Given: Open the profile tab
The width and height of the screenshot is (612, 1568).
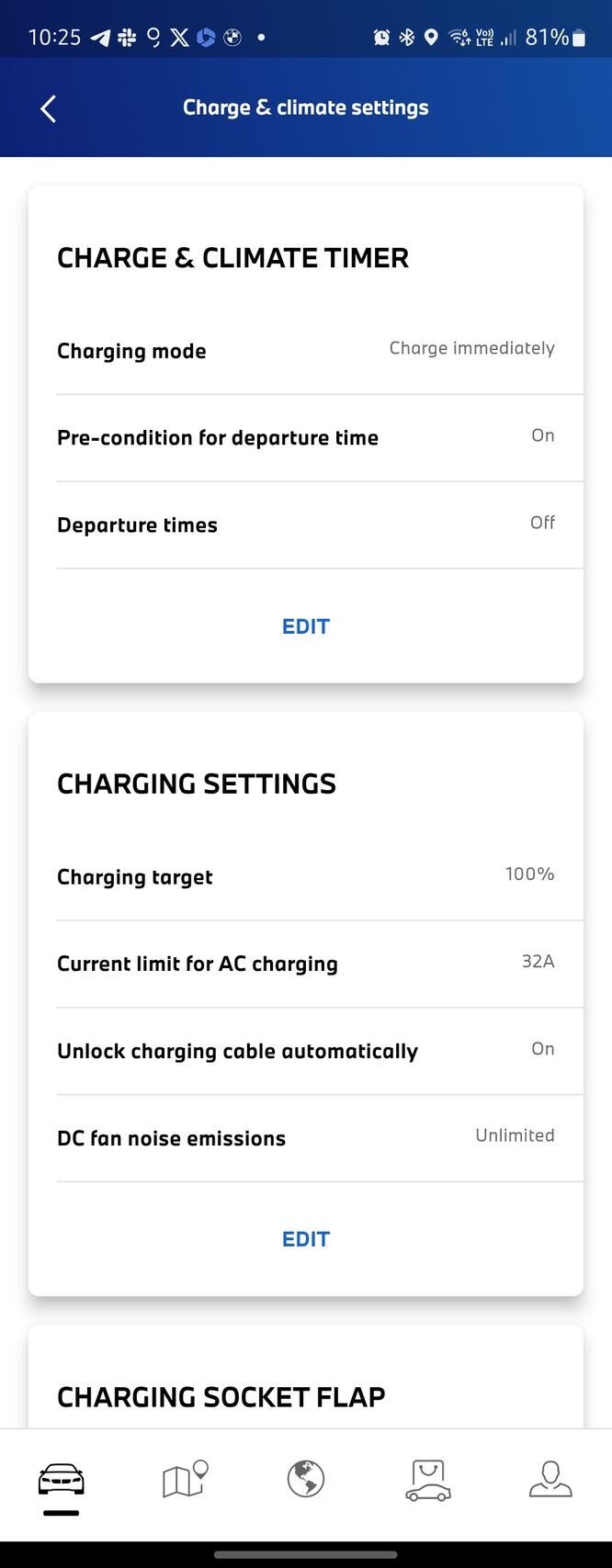Looking at the screenshot, I should click(550, 1480).
